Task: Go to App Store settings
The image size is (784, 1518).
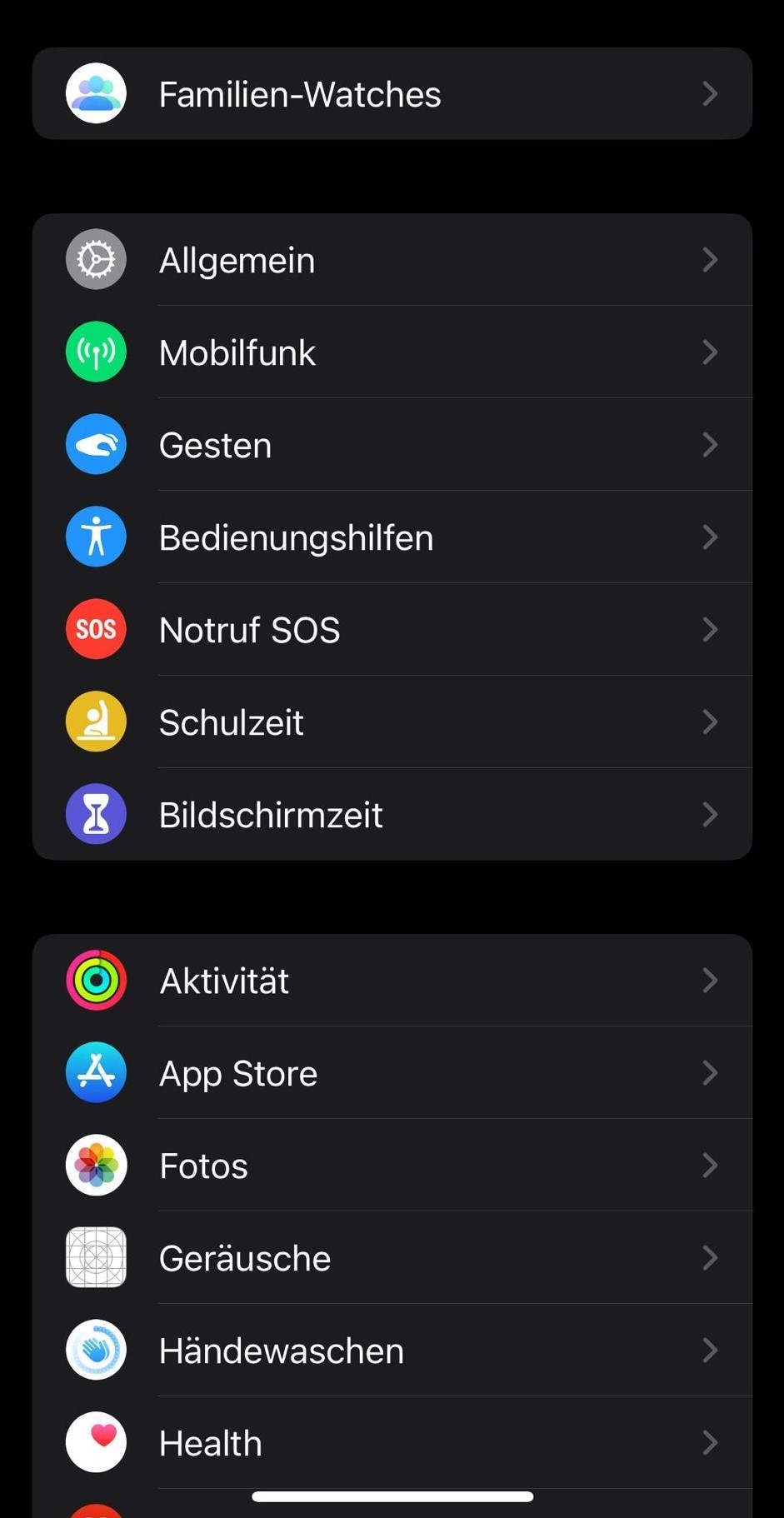Action: coord(392,1073)
